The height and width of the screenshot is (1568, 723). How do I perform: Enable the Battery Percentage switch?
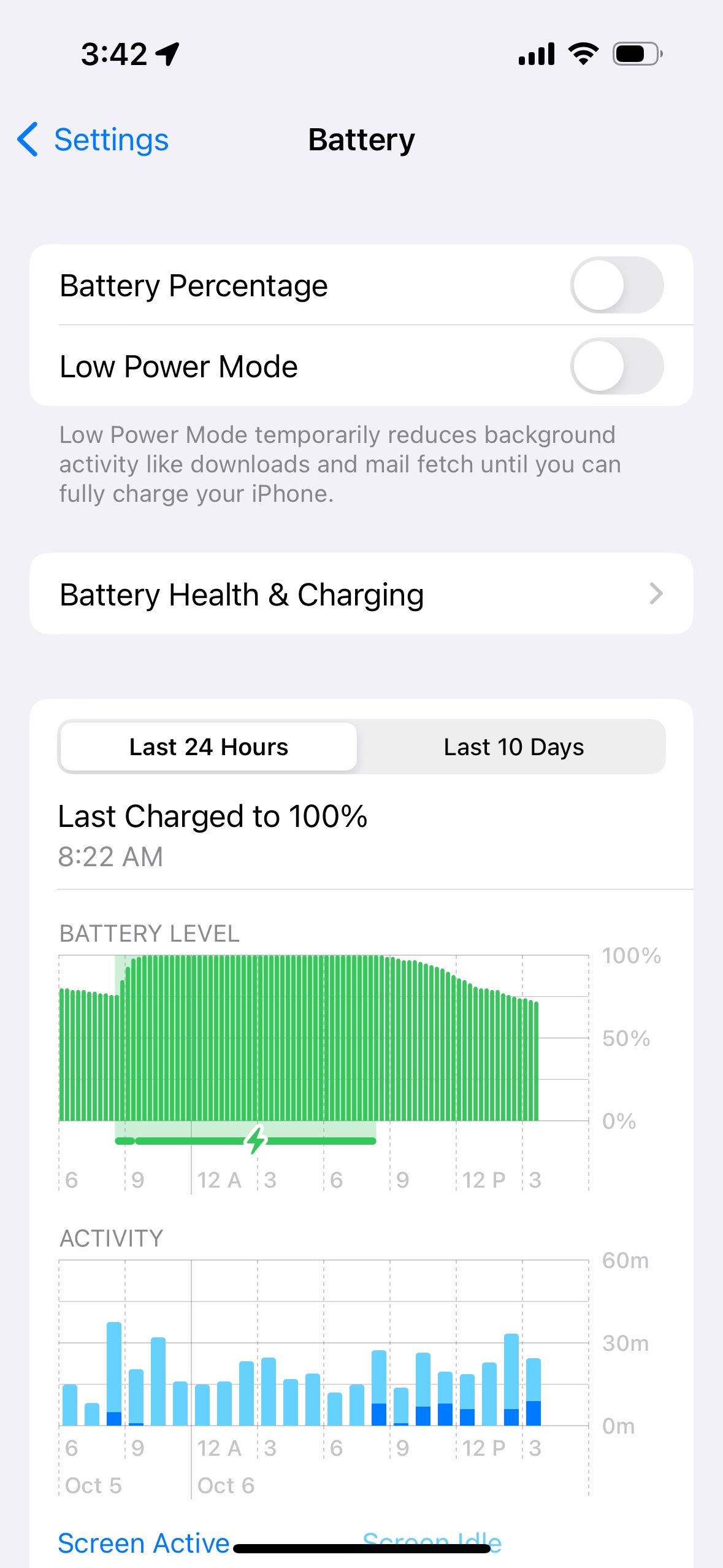tap(616, 285)
